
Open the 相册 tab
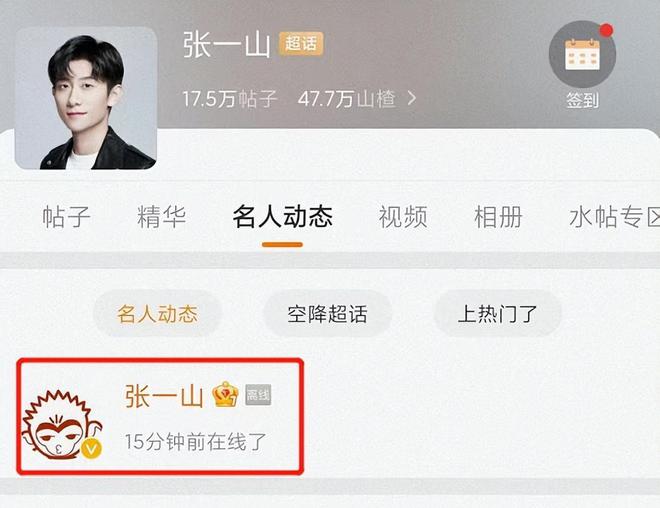[498, 217]
